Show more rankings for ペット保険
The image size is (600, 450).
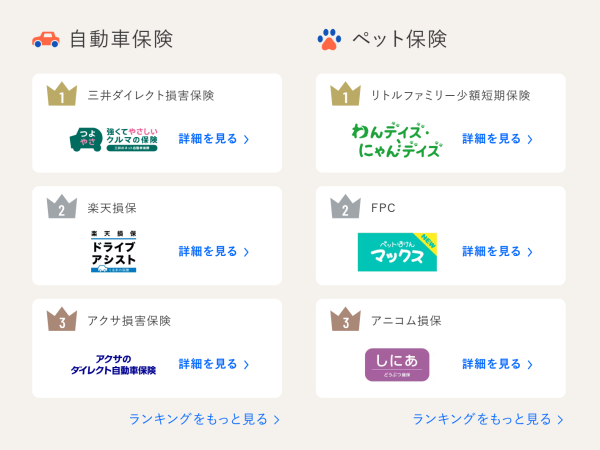(488, 419)
